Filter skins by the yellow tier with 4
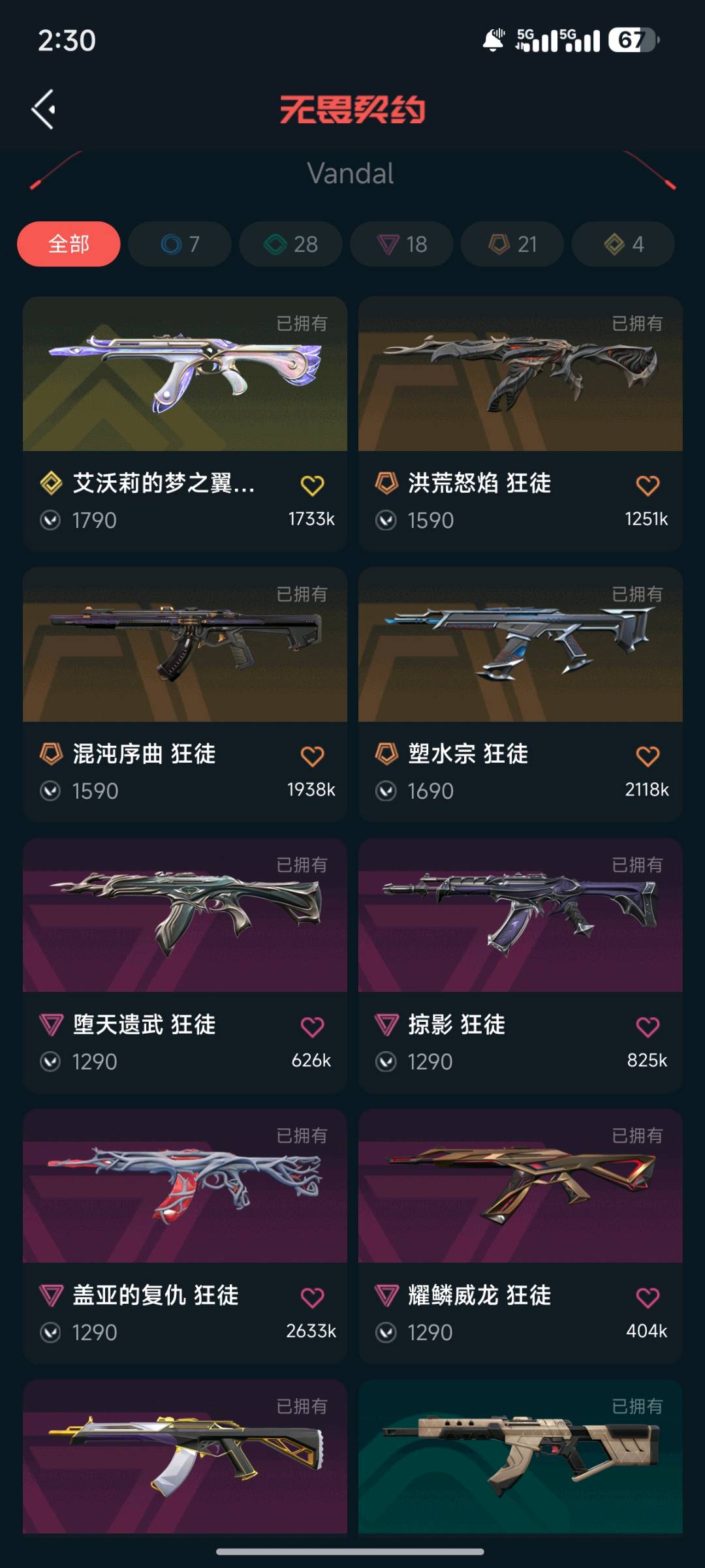This screenshot has width=705, height=1568. click(623, 244)
